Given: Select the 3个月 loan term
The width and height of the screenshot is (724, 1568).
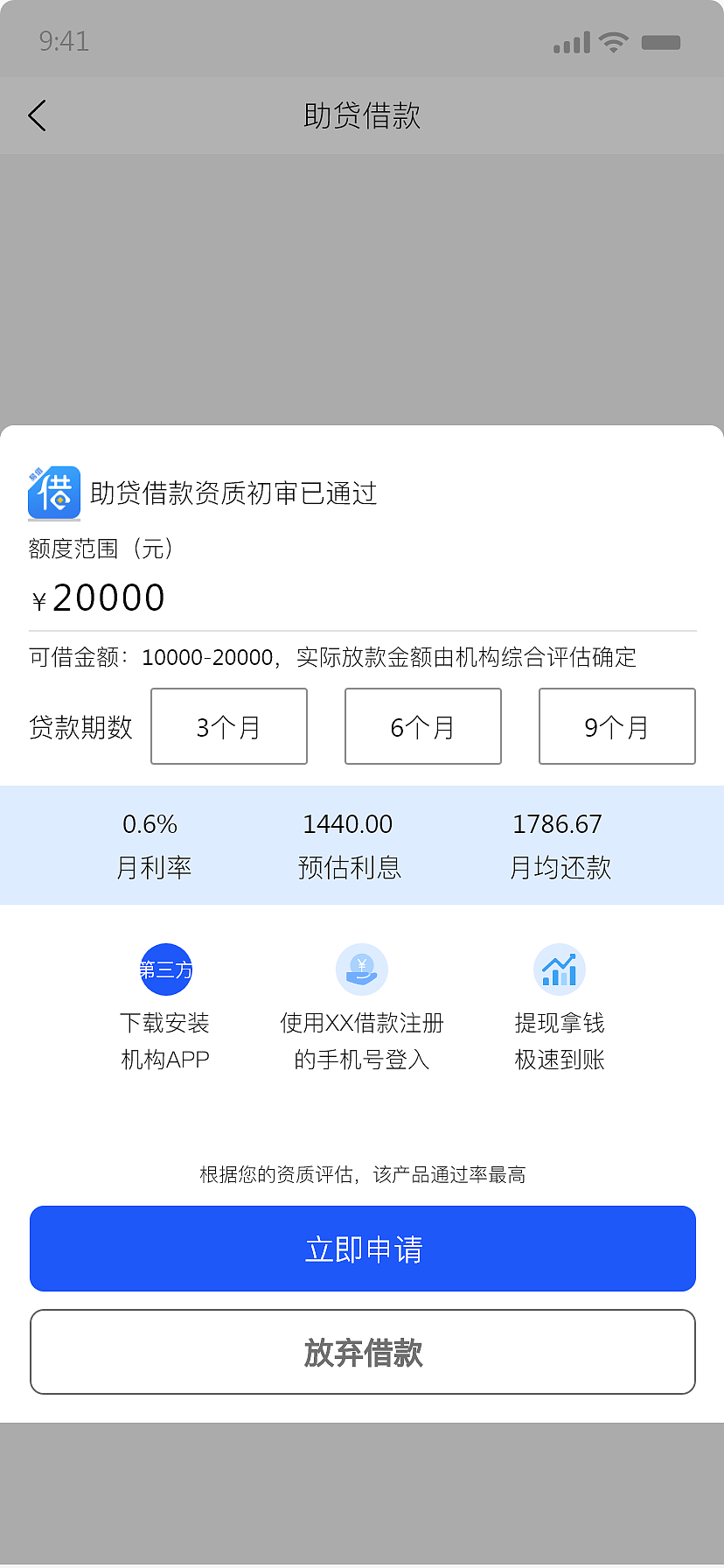Looking at the screenshot, I should point(228,726).
